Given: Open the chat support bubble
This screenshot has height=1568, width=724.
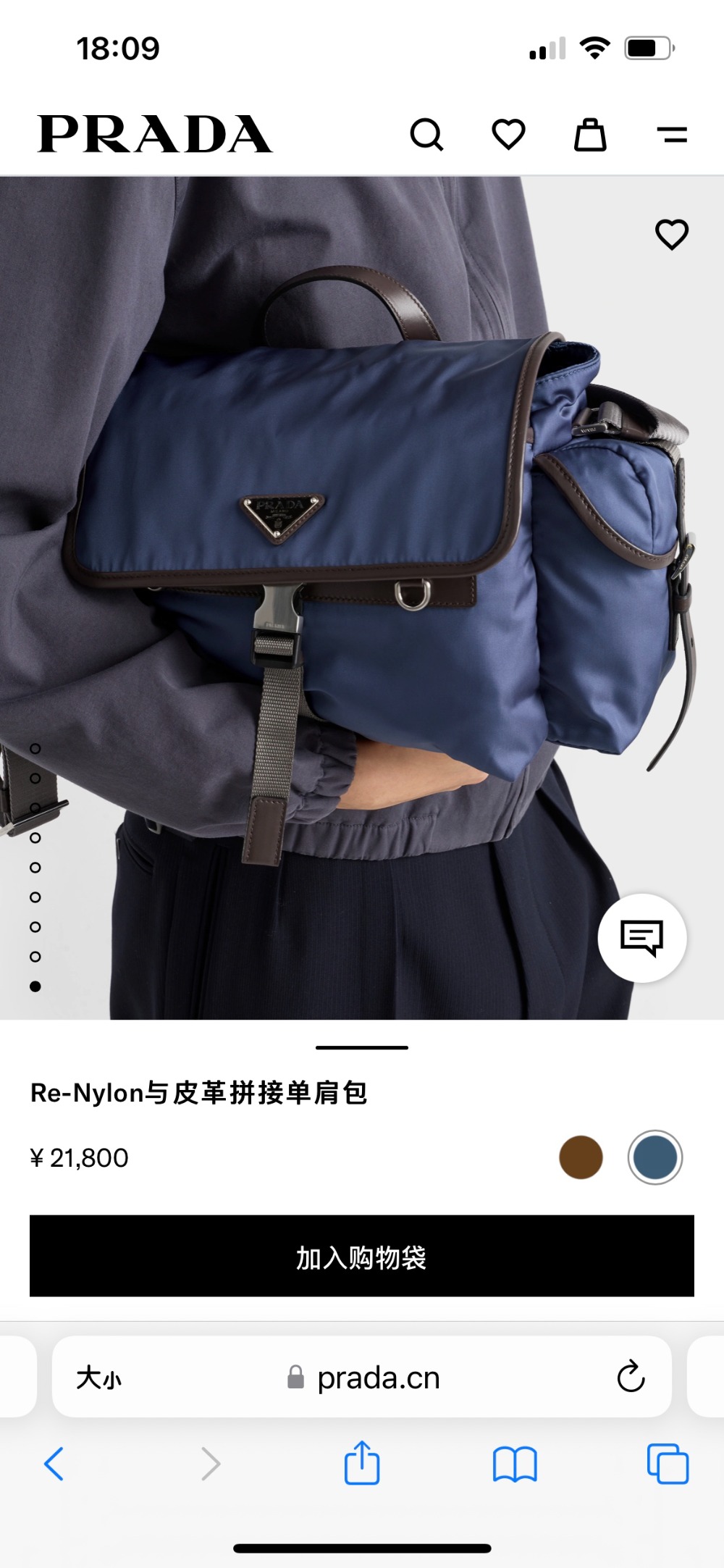Looking at the screenshot, I should 642,938.
